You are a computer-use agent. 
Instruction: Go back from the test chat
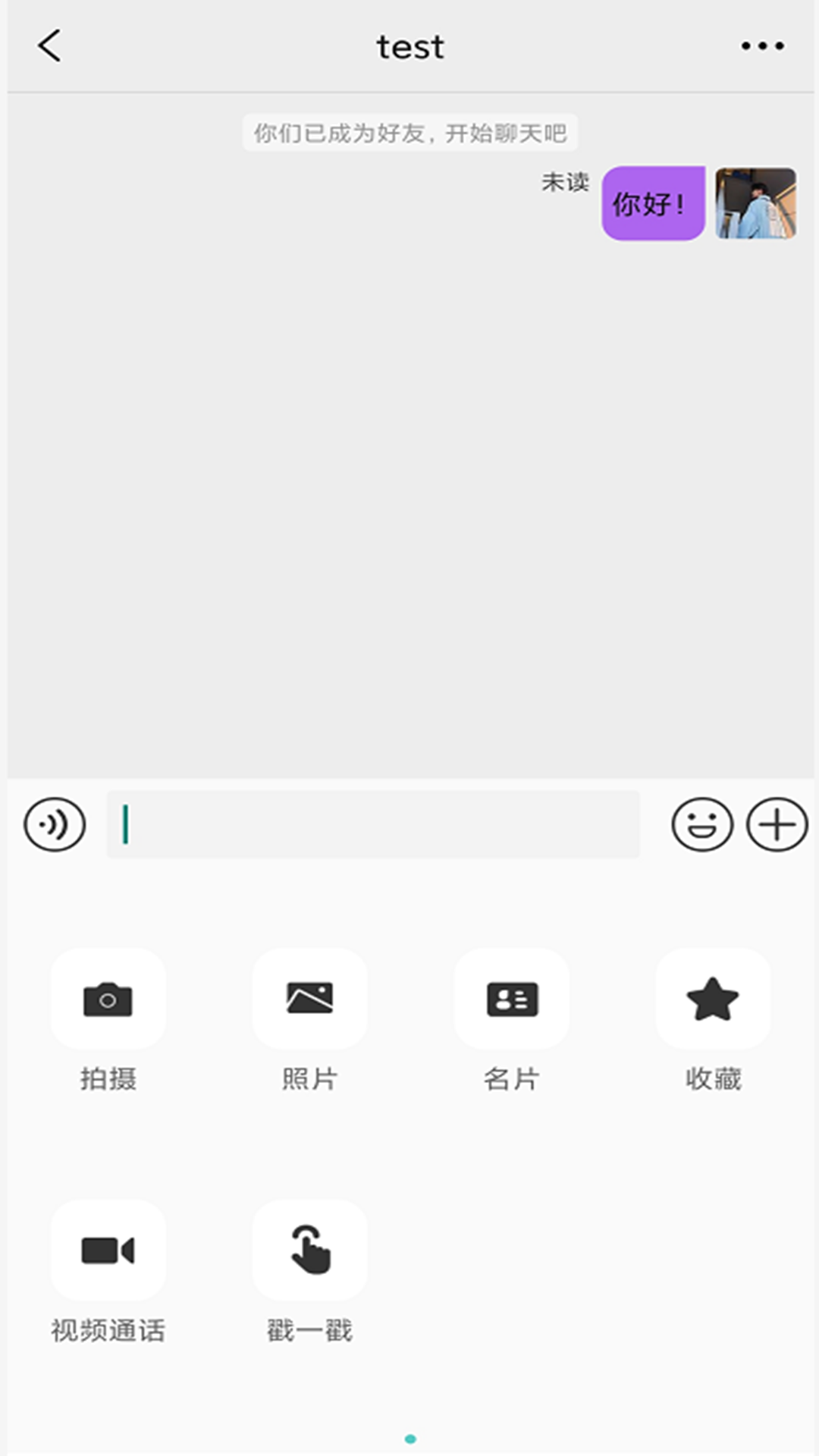tap(49, 46)
